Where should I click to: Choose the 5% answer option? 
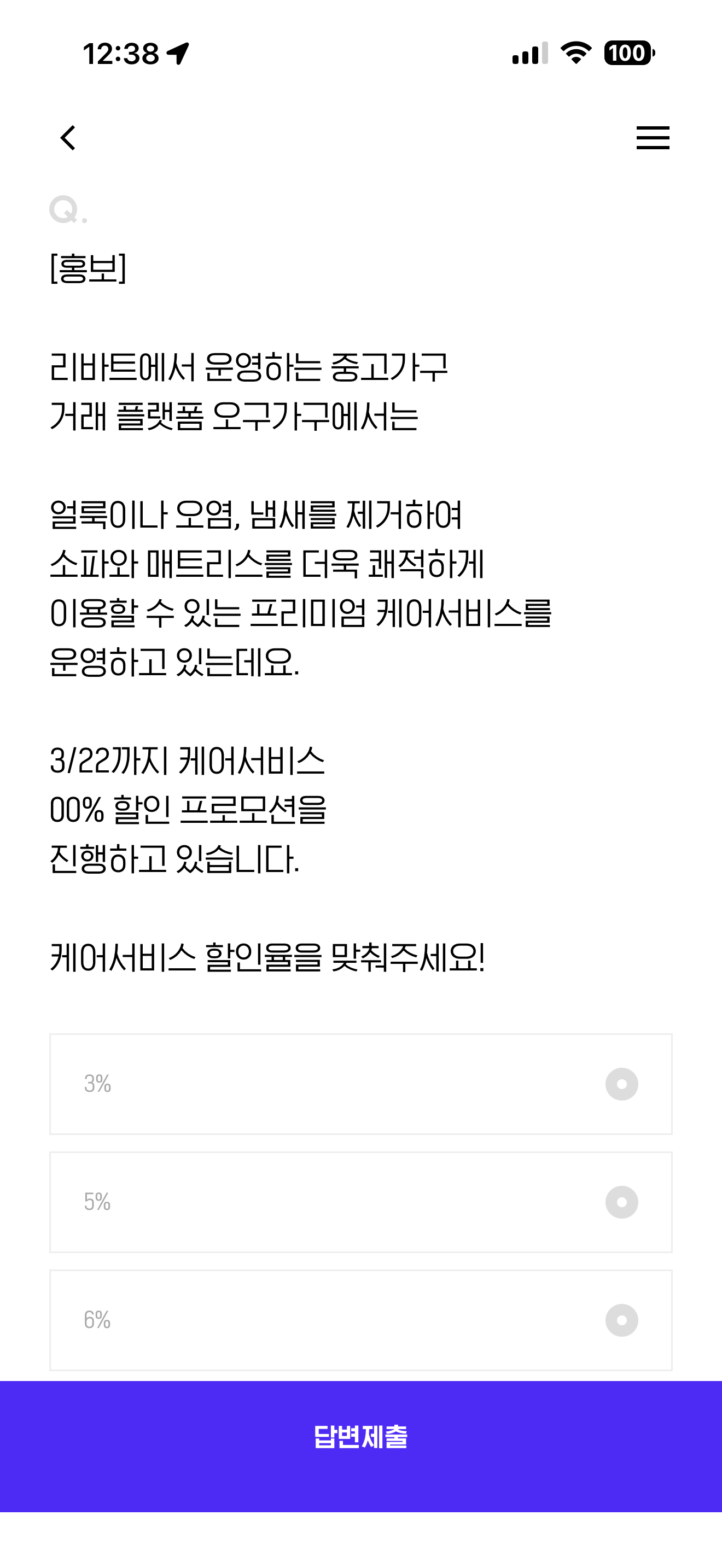pos(361,1202)
